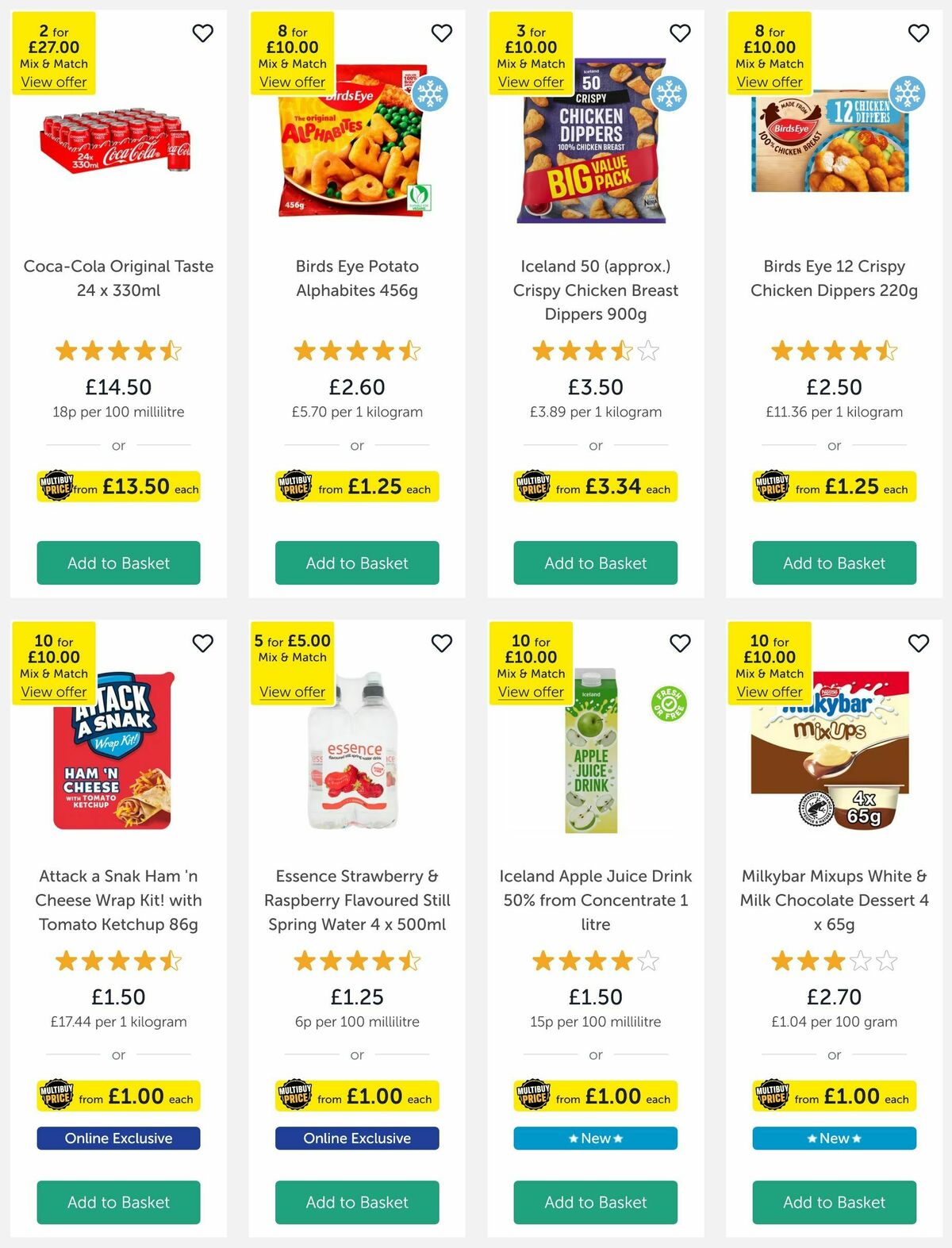Image resolution: width=952 pixels, height=1248 pixels.
Task: Click the Multibuy Price badge on Milkybar Mixups
Action: 773,1096
